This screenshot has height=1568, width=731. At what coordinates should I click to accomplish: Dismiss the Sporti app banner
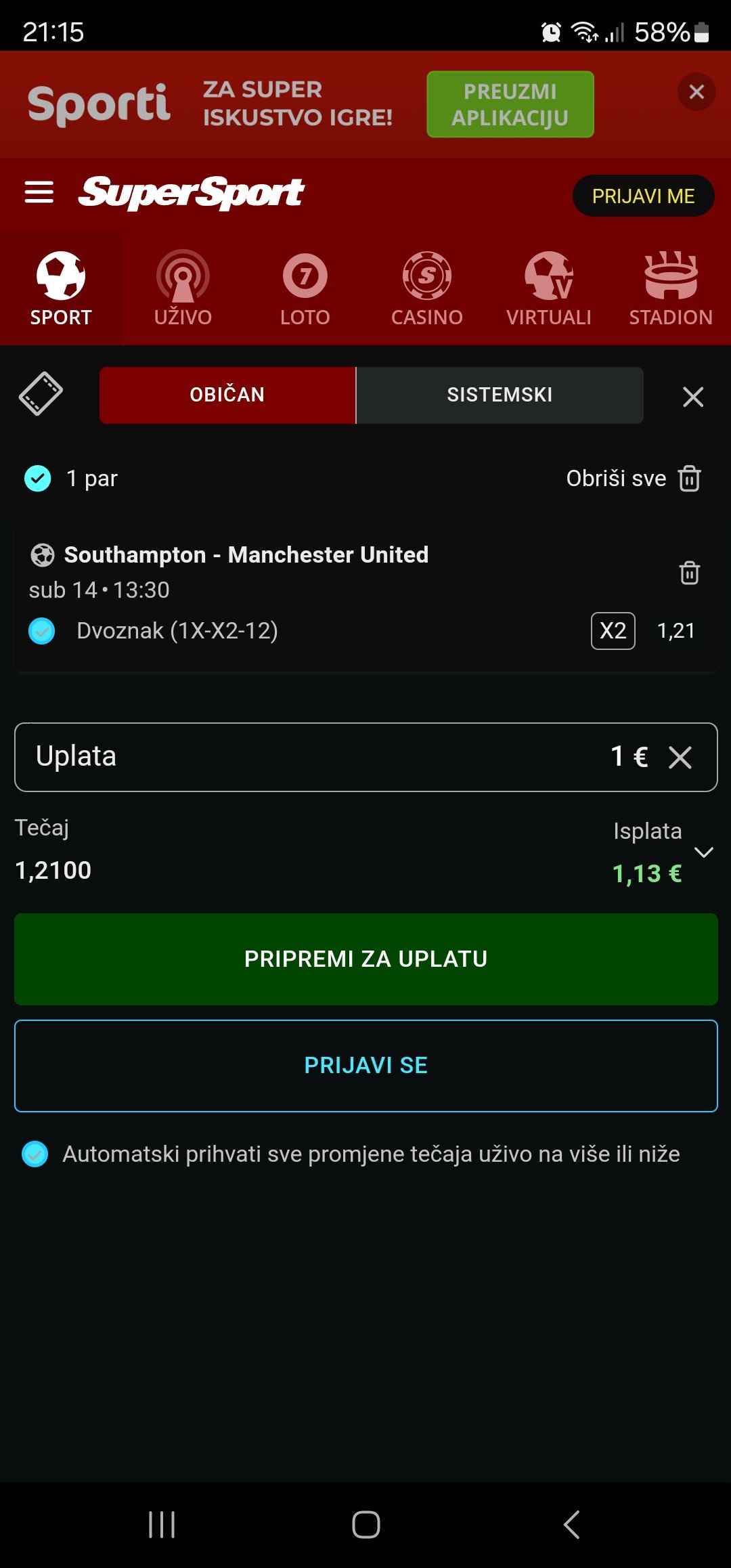click(696, 92)
